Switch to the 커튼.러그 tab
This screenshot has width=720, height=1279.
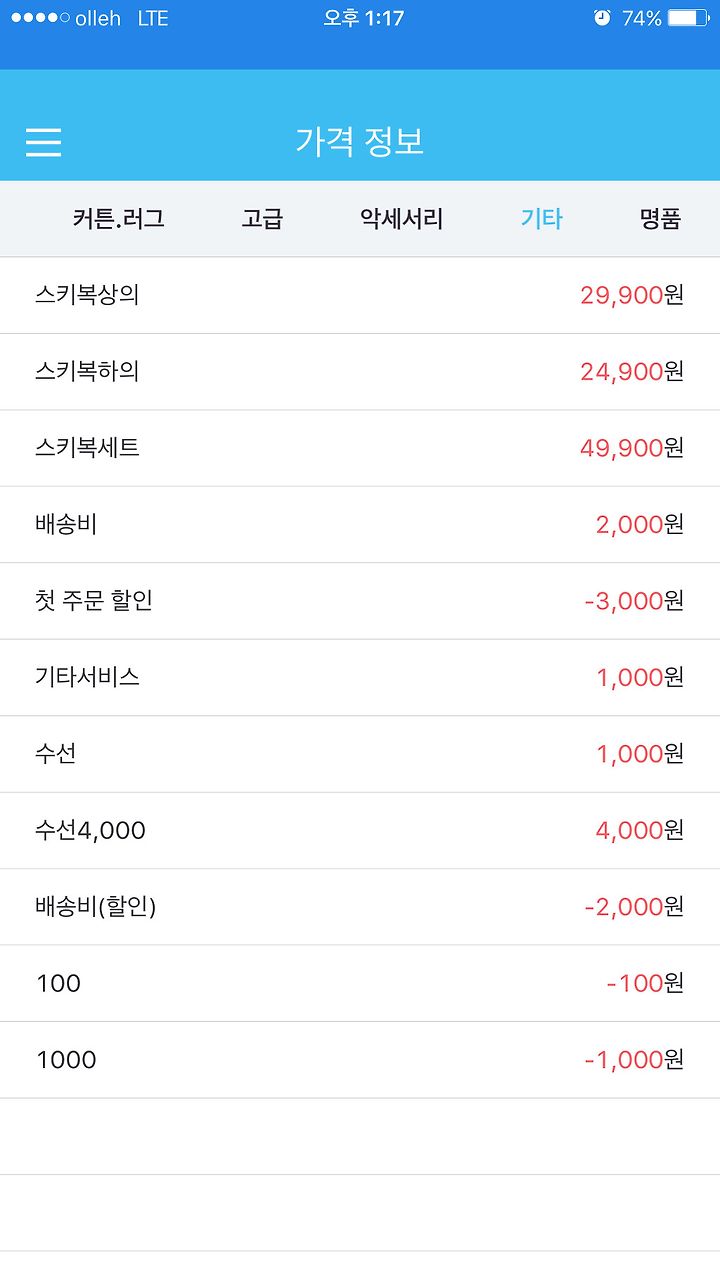pos(118,219)
